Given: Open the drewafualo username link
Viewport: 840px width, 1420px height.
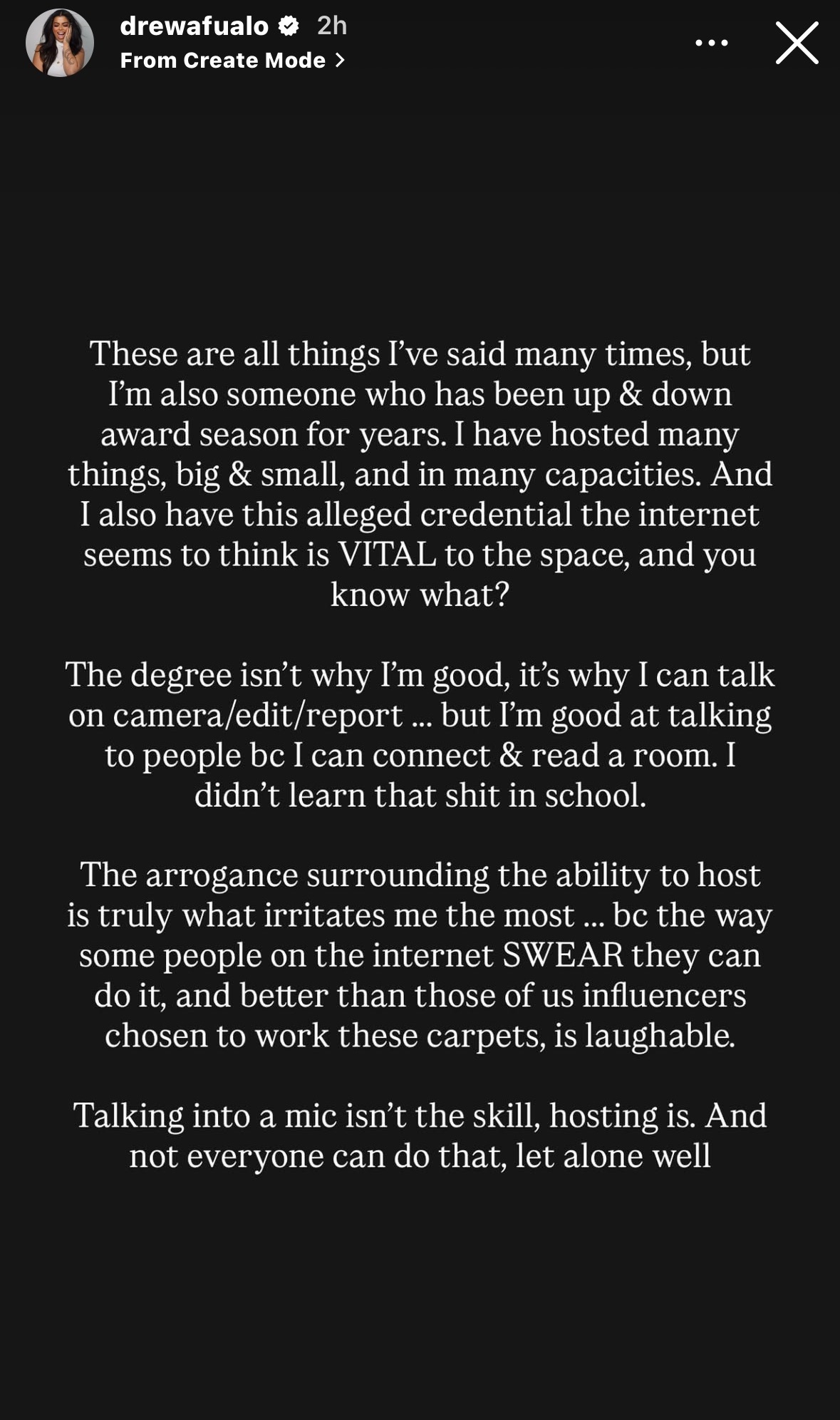Looking at the screenshot, I should (194, 26).
